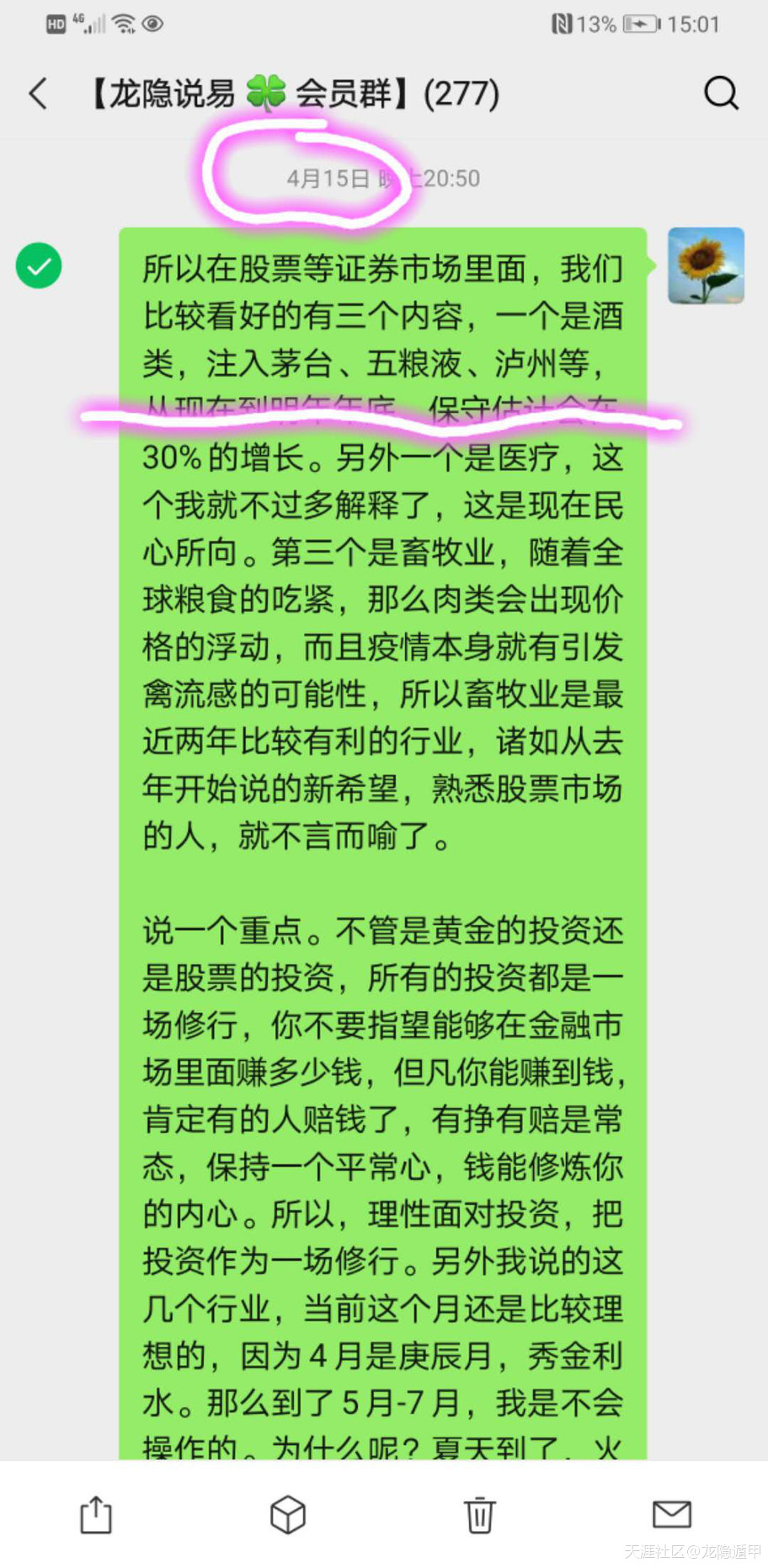The width and height of the screenshot is (768, 1568).
Task: Search within this group chat
Action: 721,94
